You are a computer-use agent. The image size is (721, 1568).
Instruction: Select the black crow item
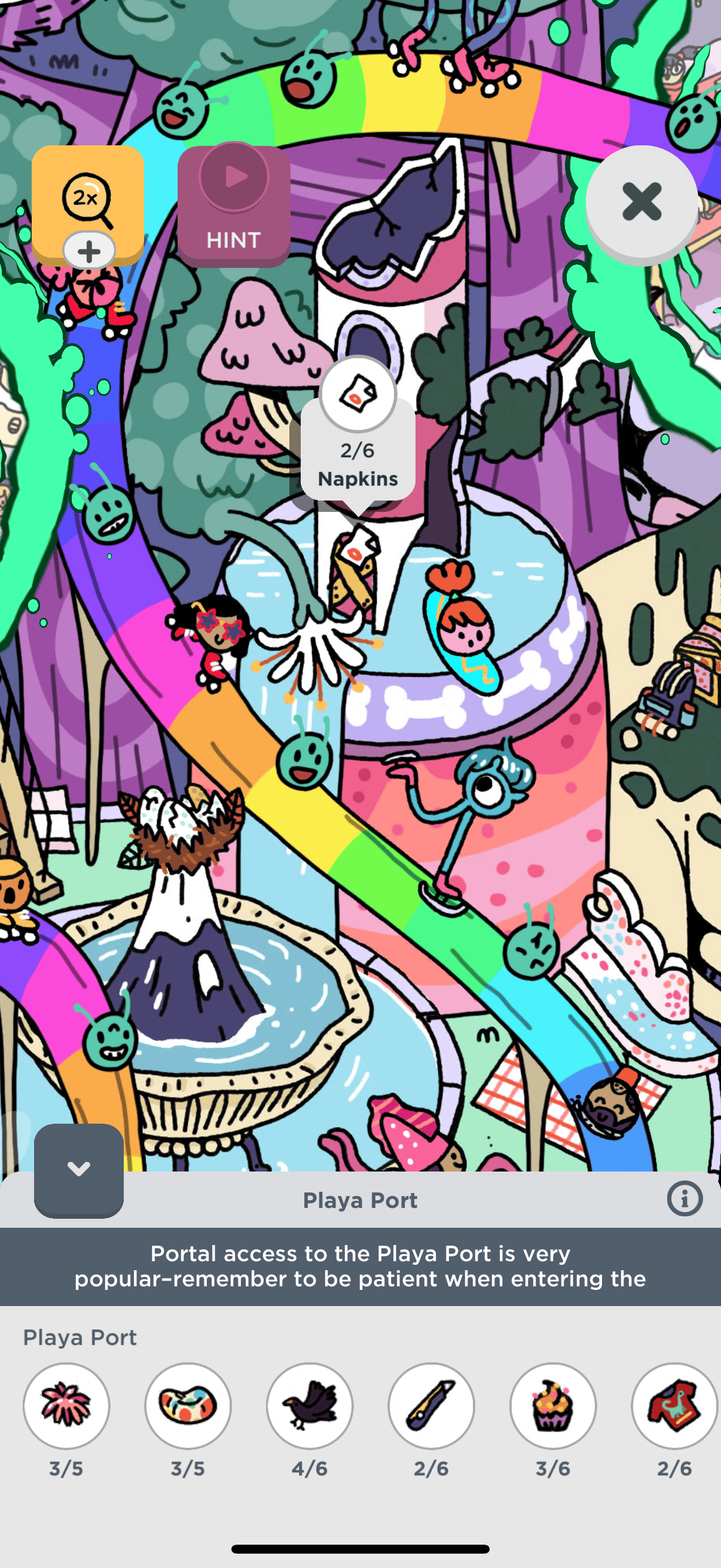pos(310,1405)
